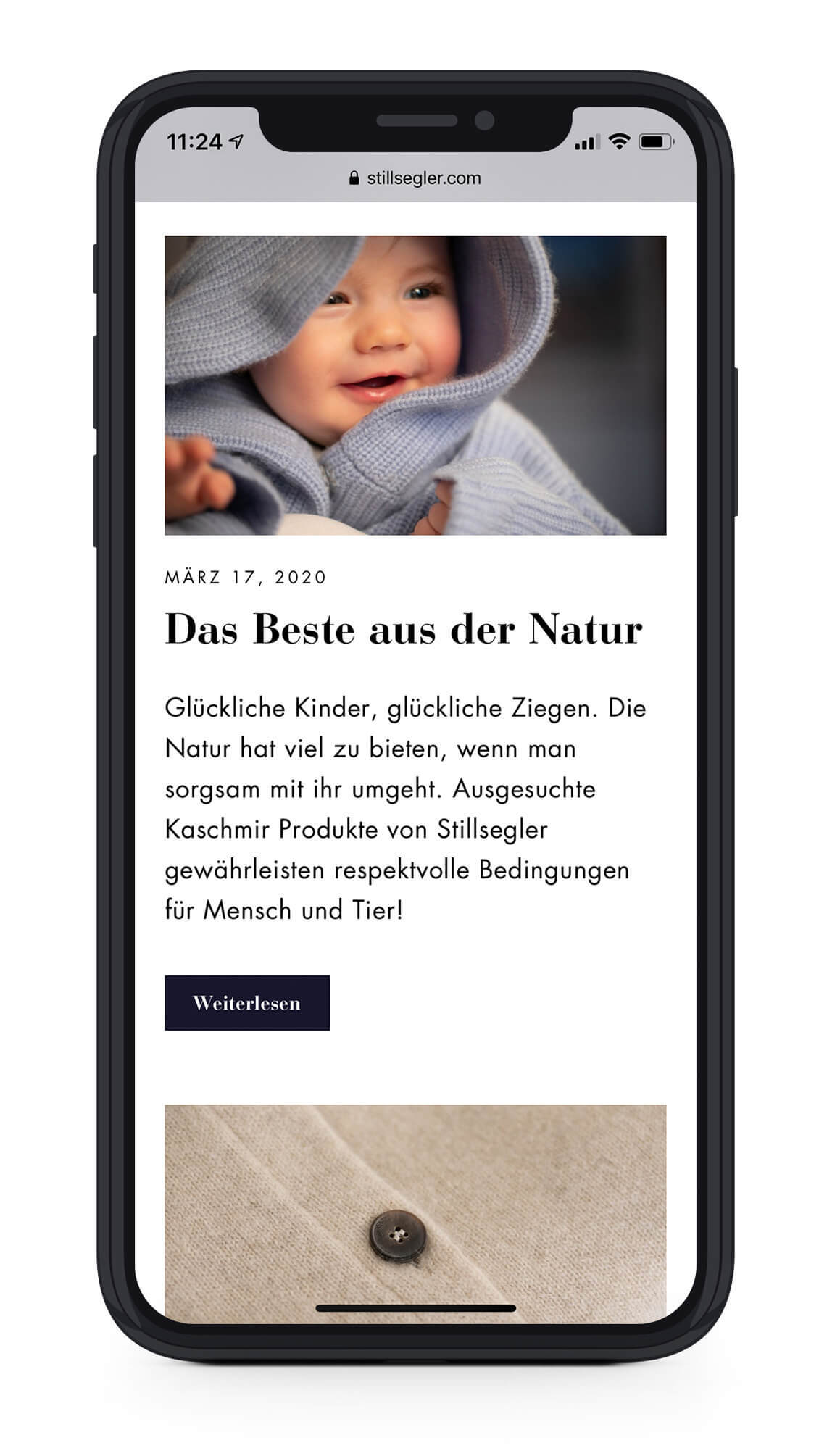
Task: Tap the Weiterlesen button
Action: point(246,1002)
